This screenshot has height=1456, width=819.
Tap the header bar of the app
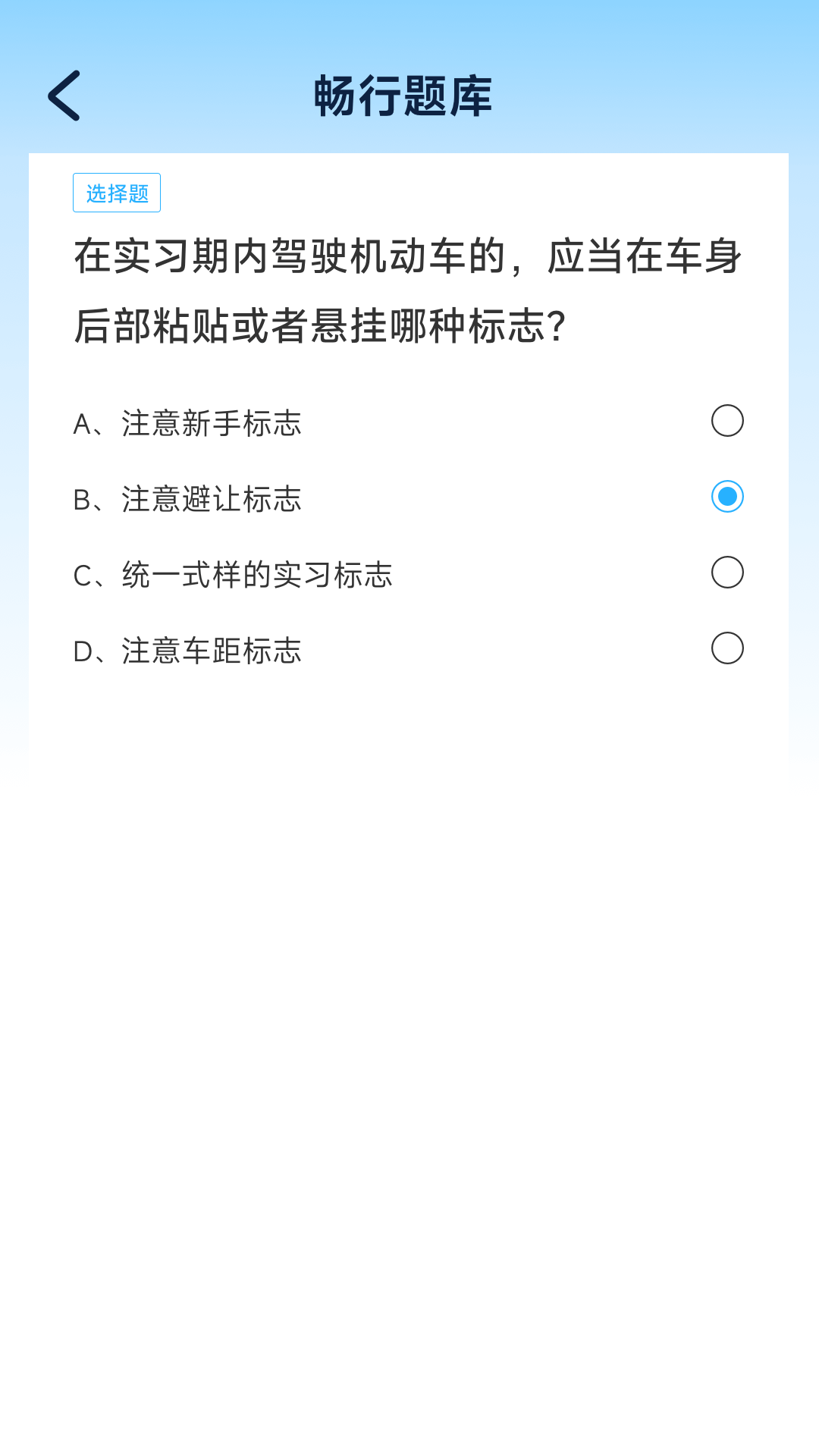pos(409,97)
